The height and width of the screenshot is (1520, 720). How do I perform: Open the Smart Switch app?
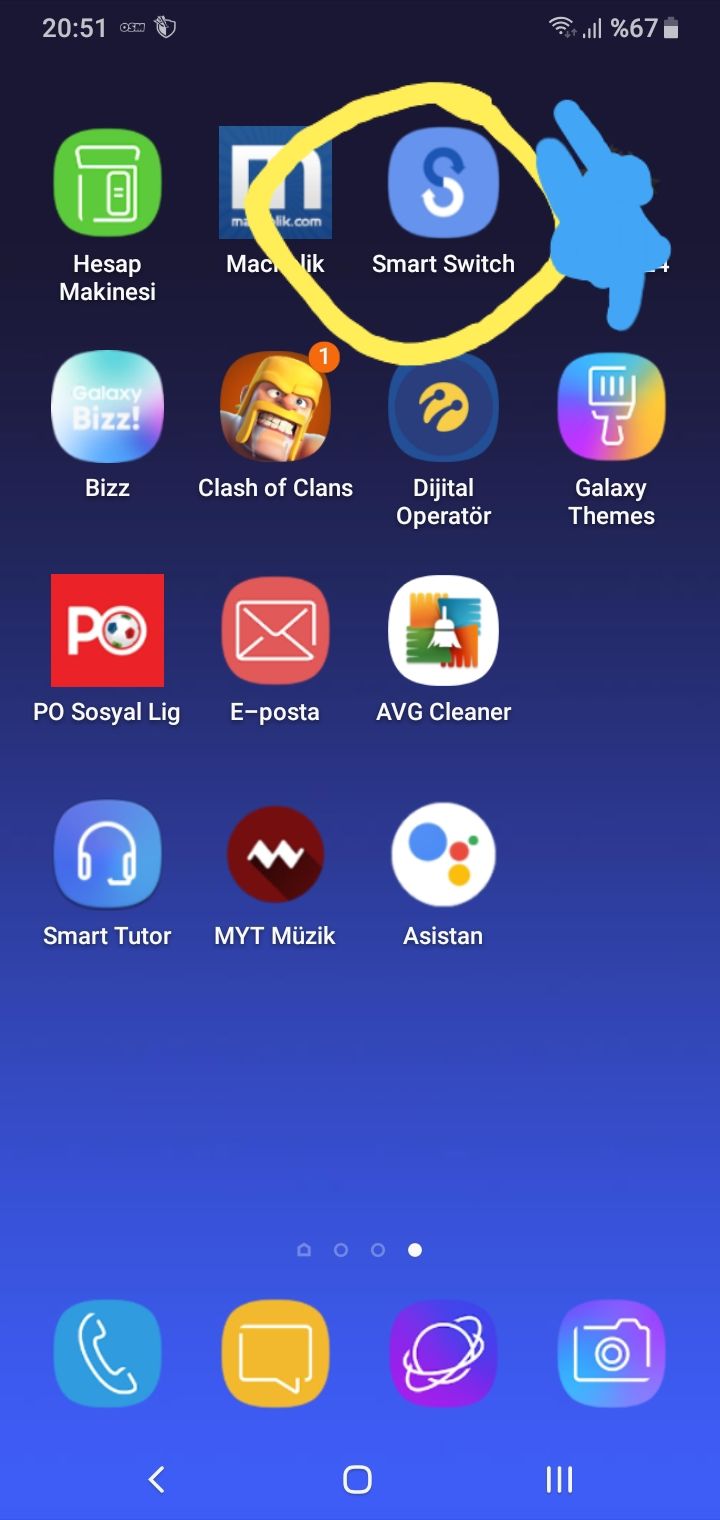pos(443,183)
